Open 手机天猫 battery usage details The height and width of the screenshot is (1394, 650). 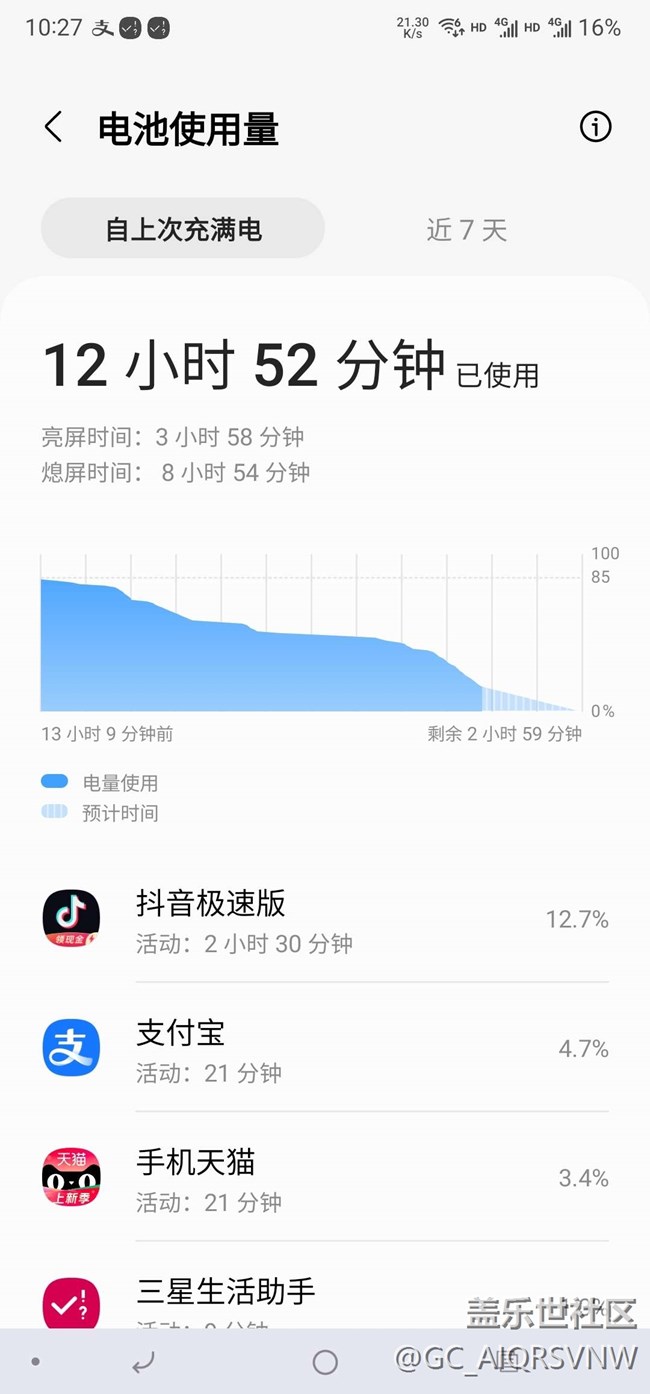click(x=325, y=1176)
